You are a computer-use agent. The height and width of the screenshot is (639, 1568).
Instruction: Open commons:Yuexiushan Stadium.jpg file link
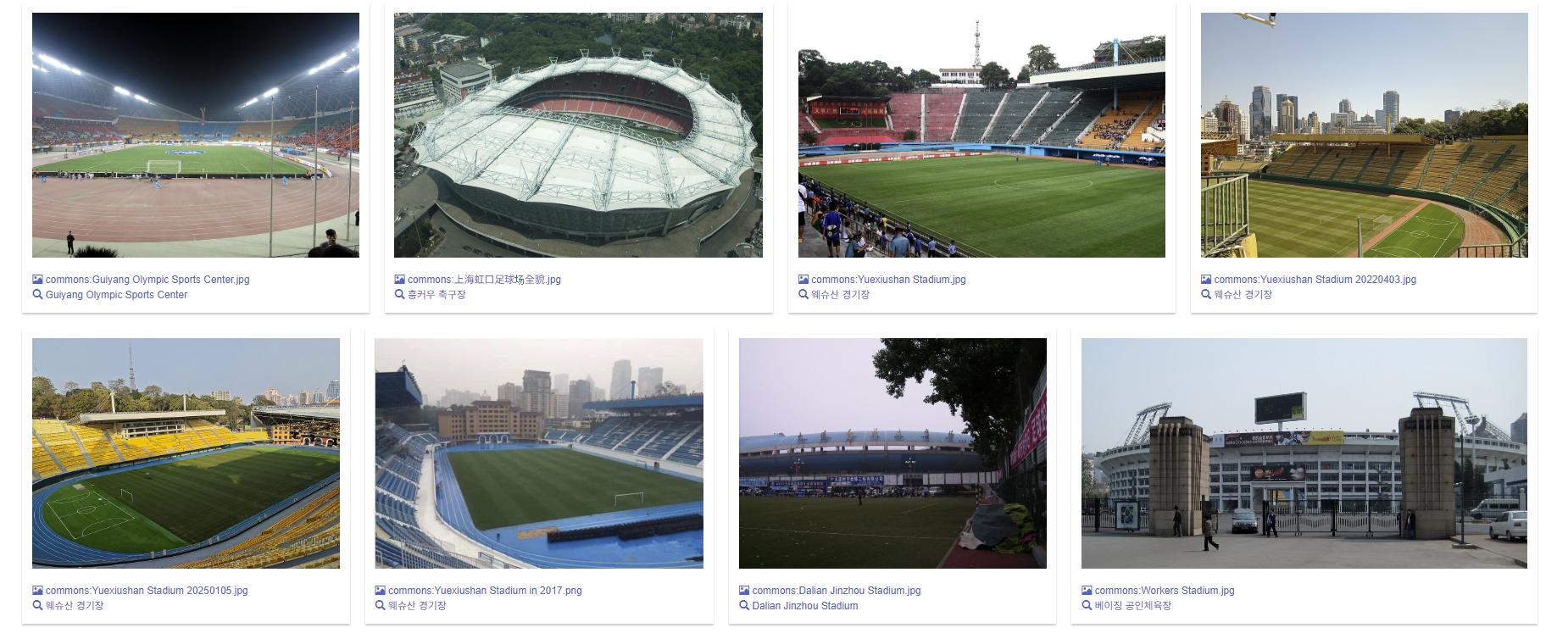(x=887, y=280)
